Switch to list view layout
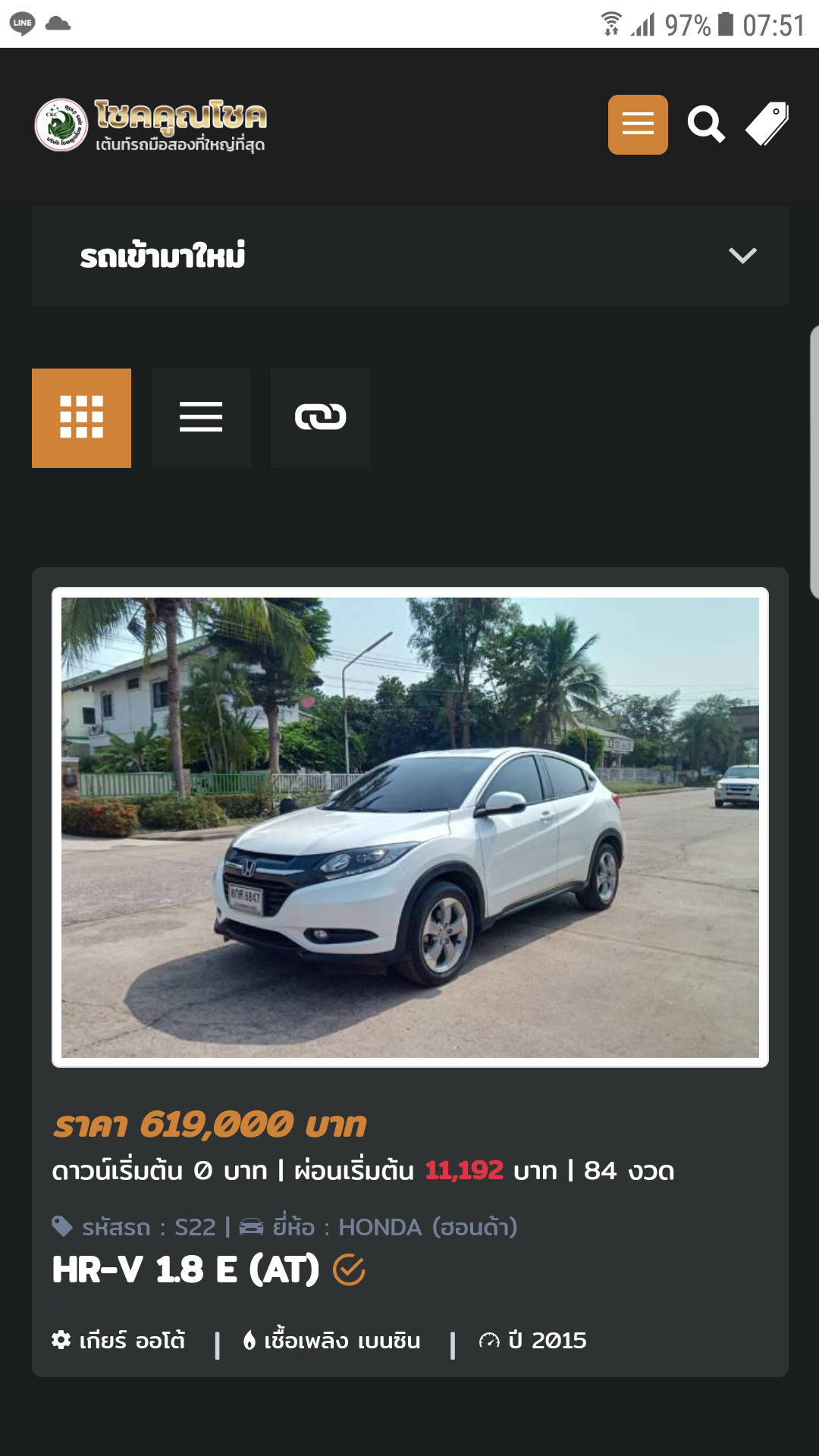Viewport: 819px width, 1456px height. 201,418
